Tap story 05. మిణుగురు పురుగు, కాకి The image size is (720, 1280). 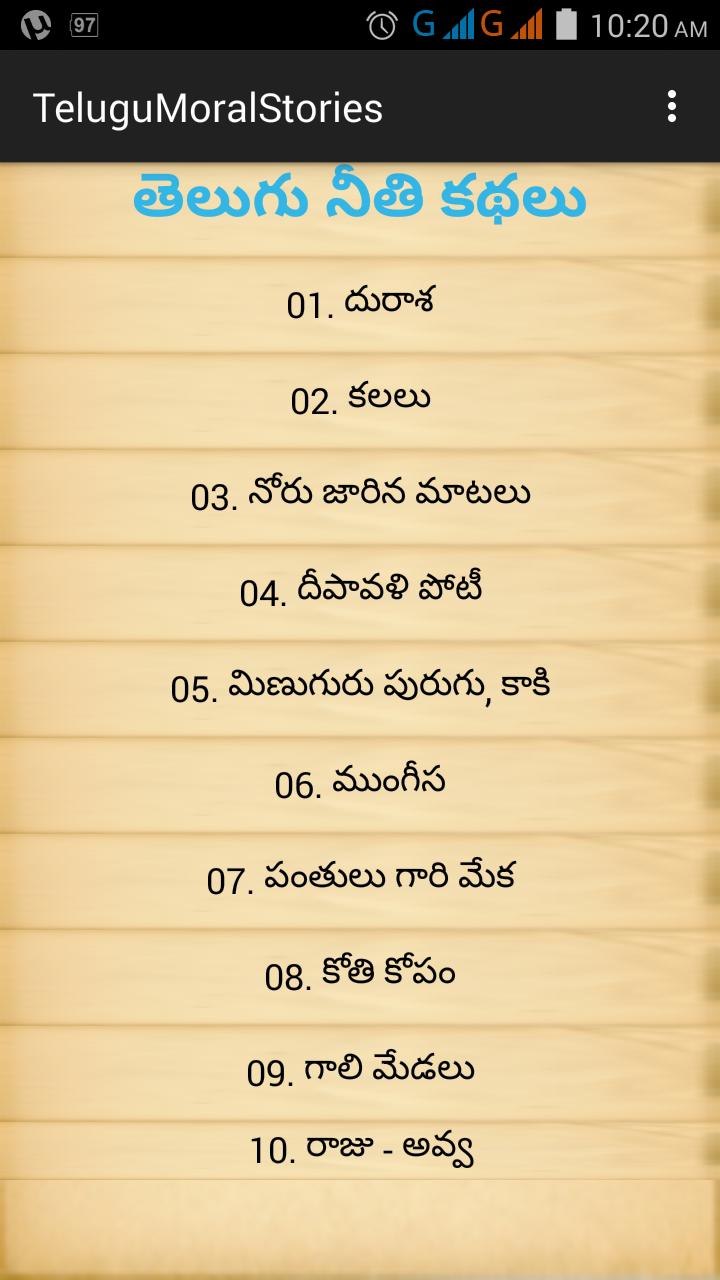pos(360,688)
